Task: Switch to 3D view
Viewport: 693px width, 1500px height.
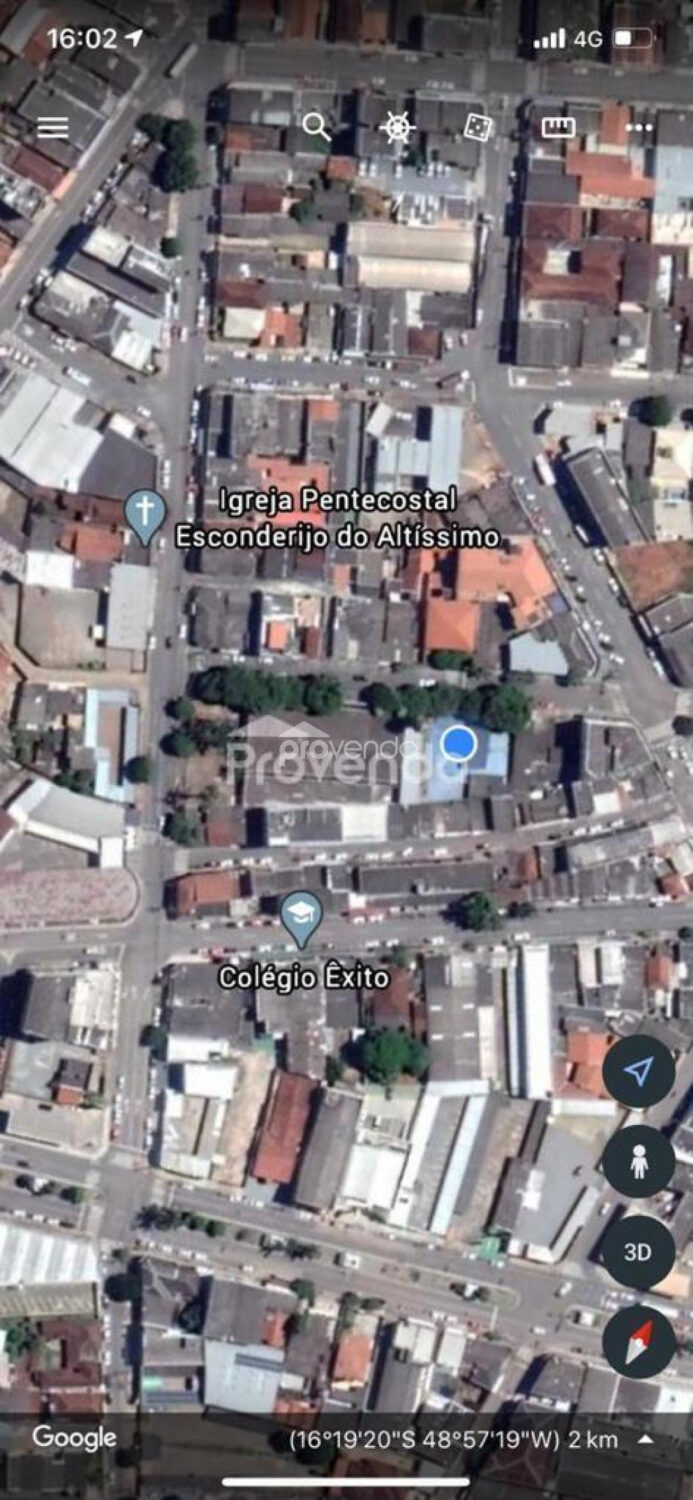Action: 638,1252
